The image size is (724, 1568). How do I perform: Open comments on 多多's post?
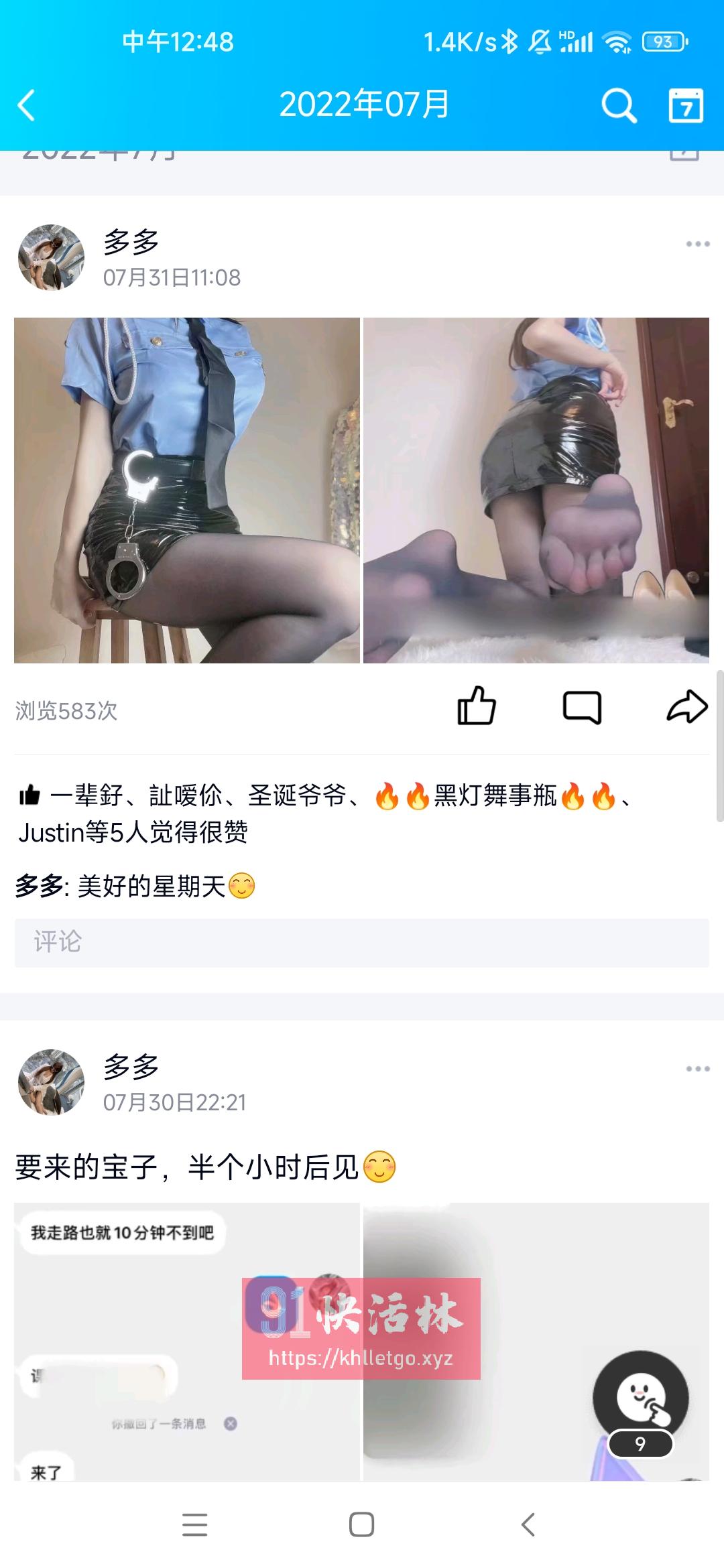(x=583, y=707)
